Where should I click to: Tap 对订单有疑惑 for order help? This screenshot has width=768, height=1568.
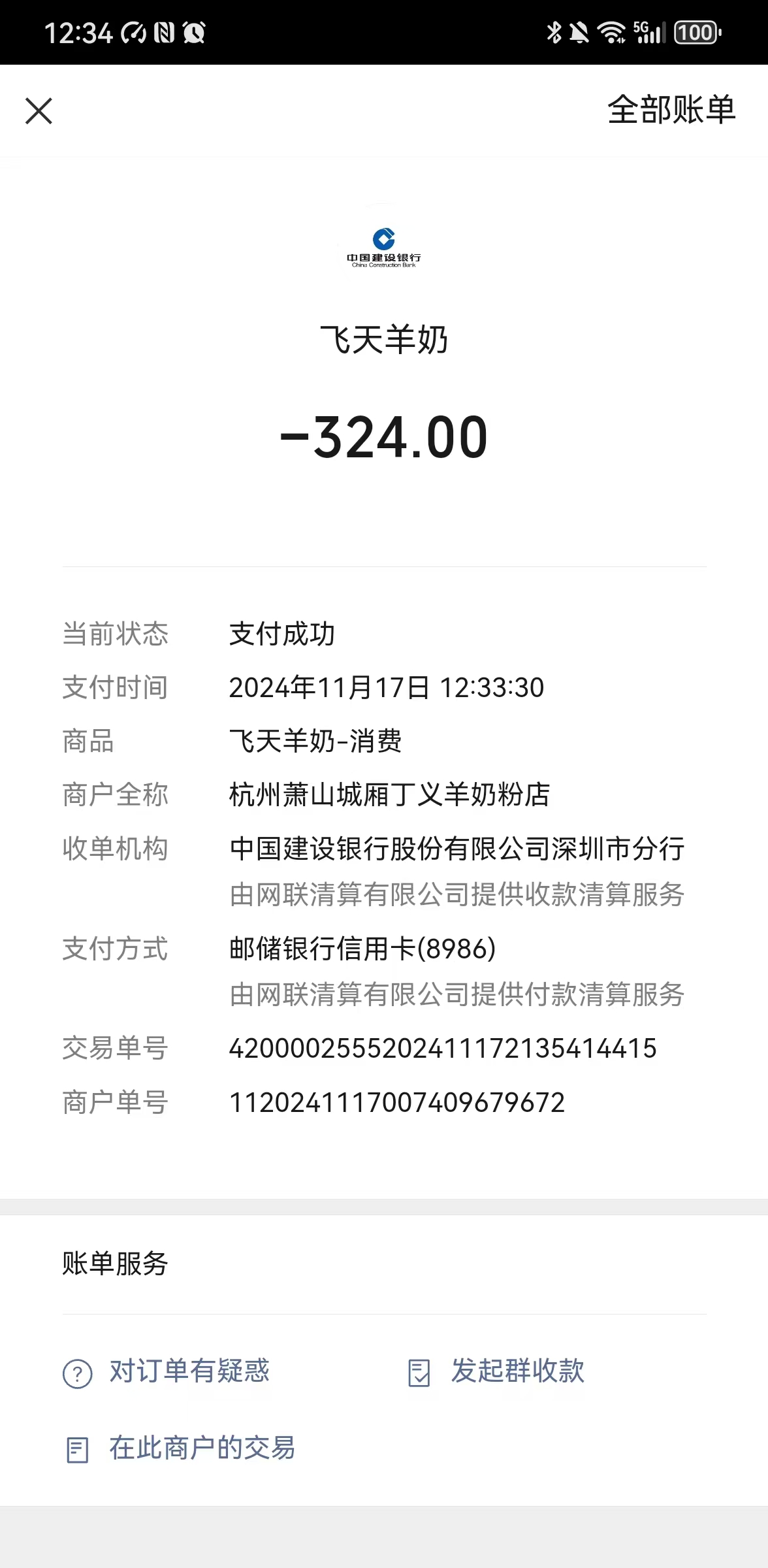[167, 1371]
